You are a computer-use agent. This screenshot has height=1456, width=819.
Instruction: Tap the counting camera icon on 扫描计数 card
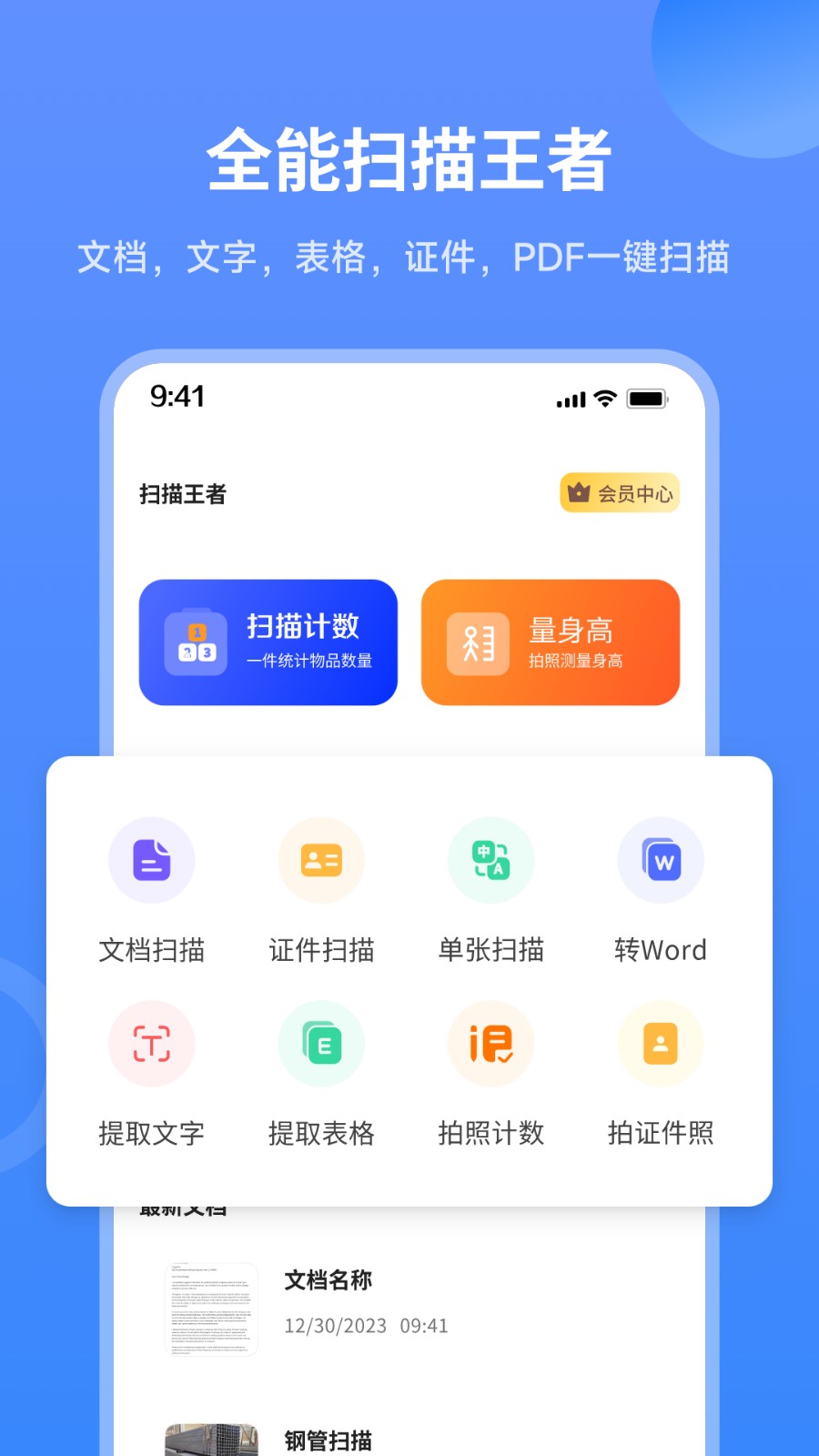point(194,642)
